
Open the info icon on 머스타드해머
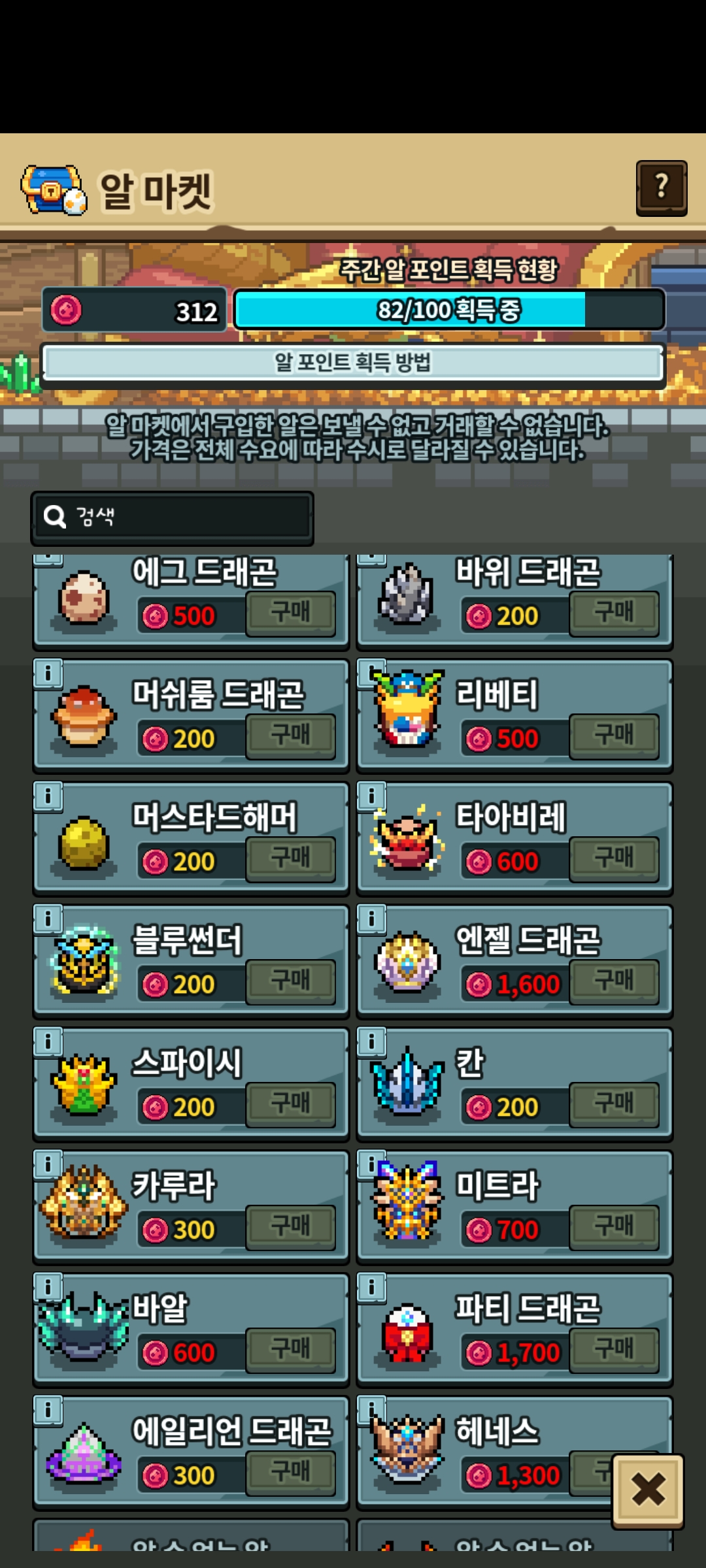[48, 796]
